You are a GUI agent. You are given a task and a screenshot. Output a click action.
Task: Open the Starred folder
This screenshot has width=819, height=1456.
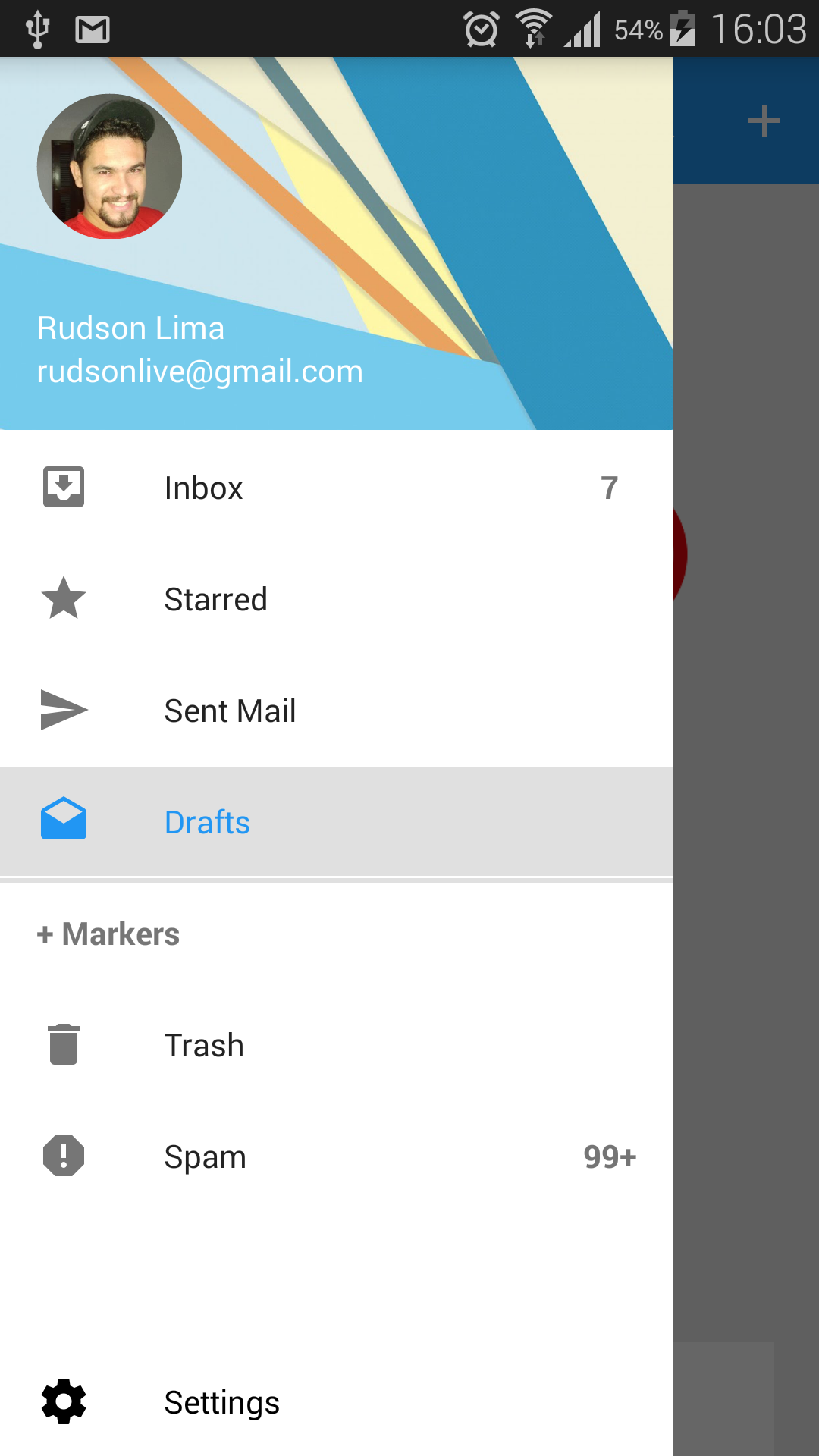click(x=337, y=599)
